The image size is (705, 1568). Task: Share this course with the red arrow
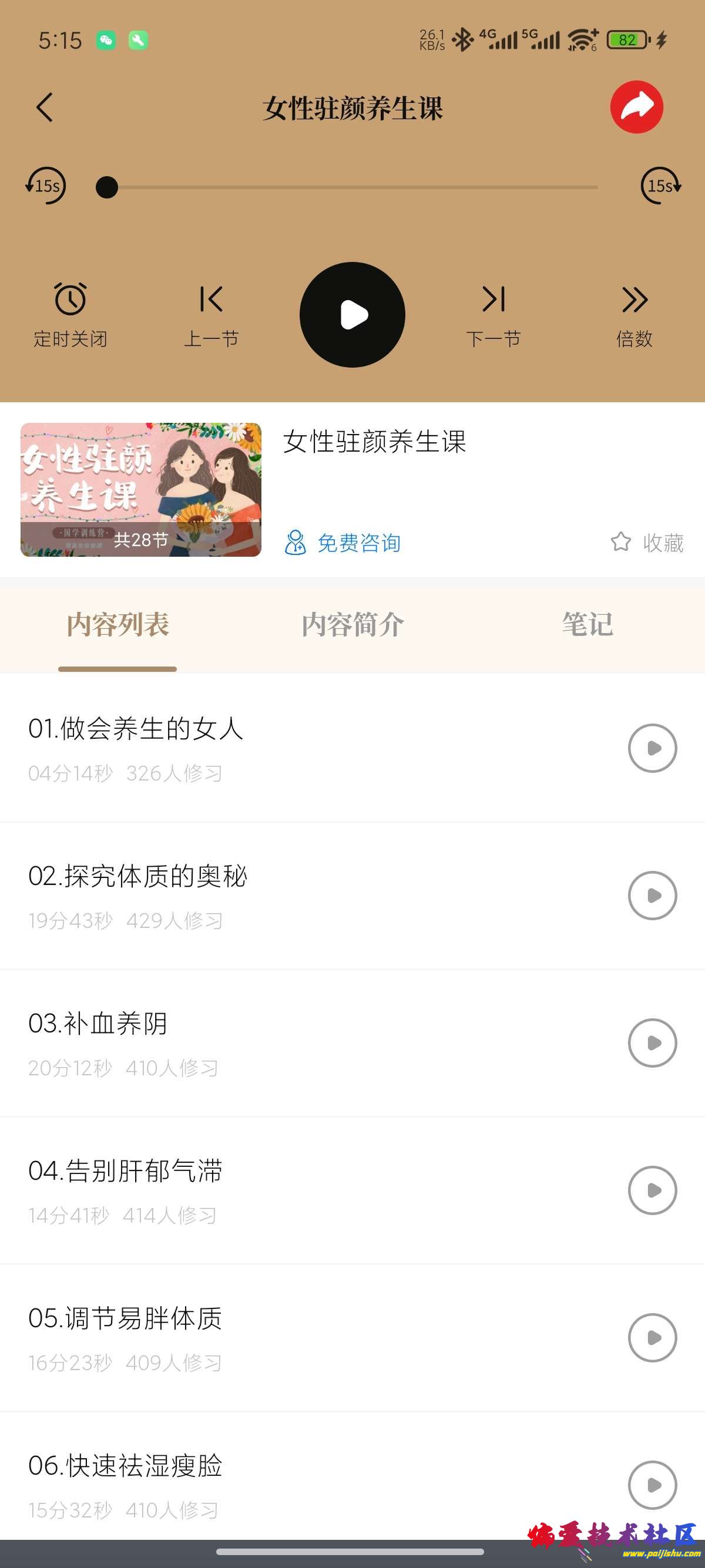point(636,107)
